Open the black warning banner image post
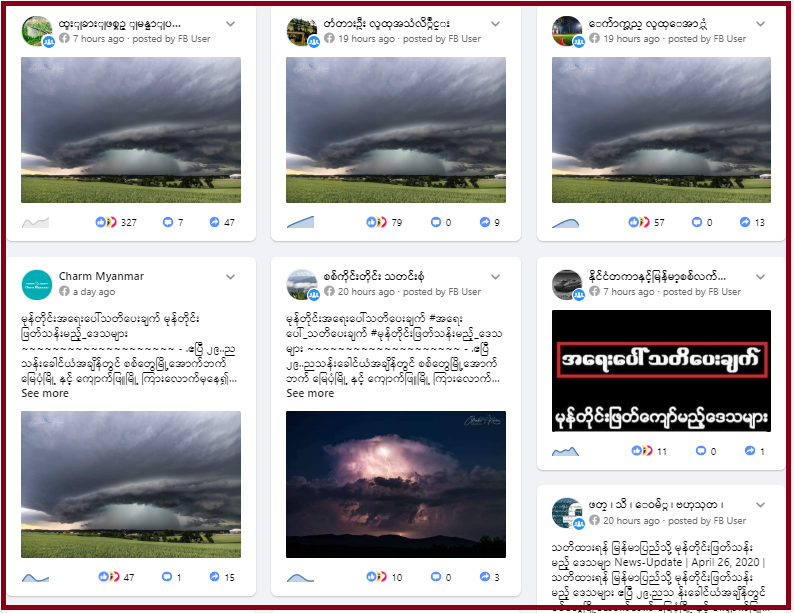 [661, 371]
